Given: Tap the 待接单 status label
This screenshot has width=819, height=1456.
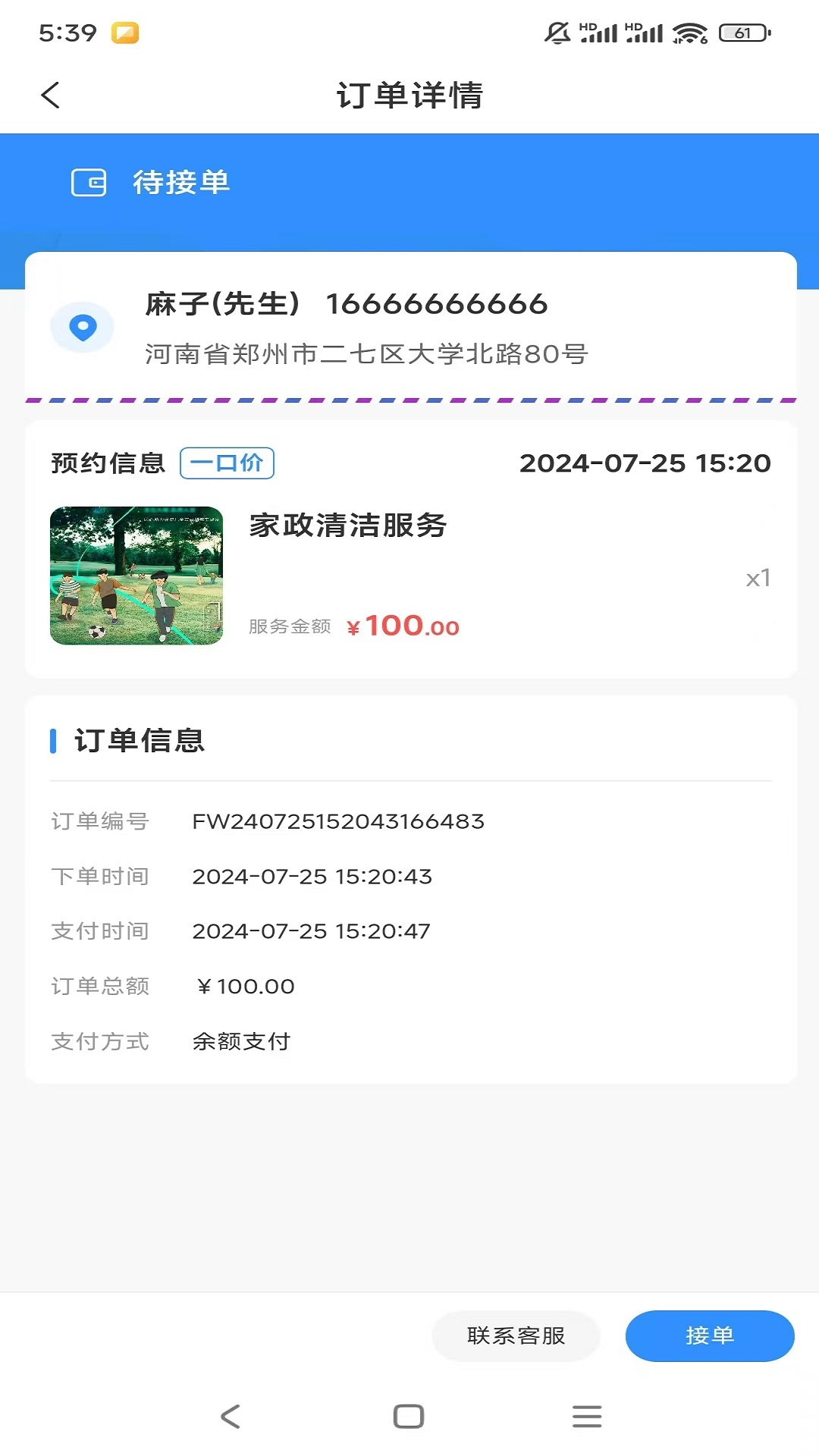Looking at the screenshot, I should (x=182, y=182).
